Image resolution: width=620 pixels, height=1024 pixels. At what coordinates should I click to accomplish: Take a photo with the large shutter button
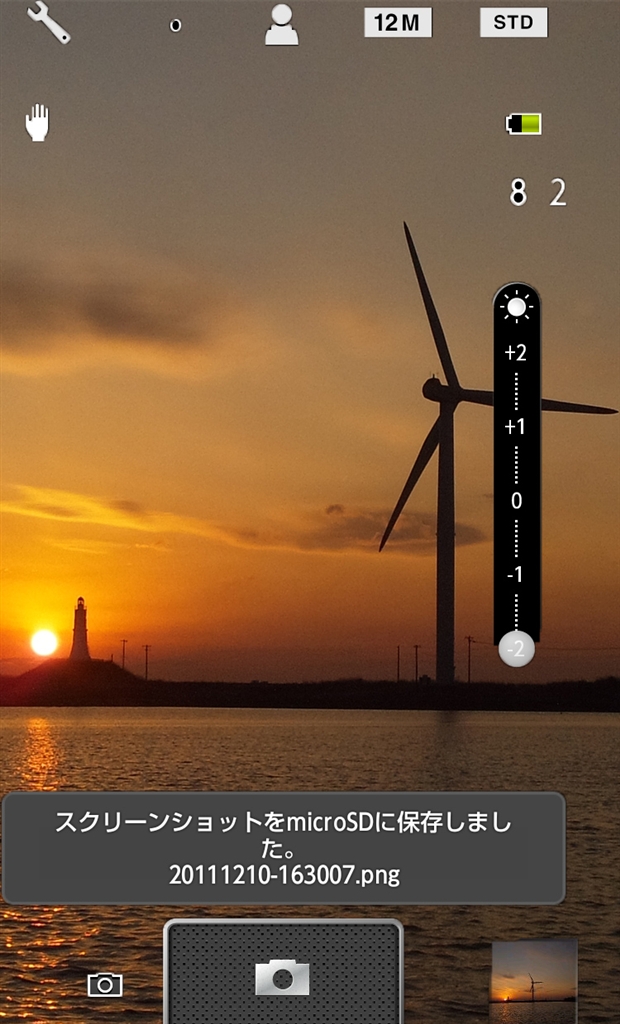pyautogui.click(x=283, y=973)
